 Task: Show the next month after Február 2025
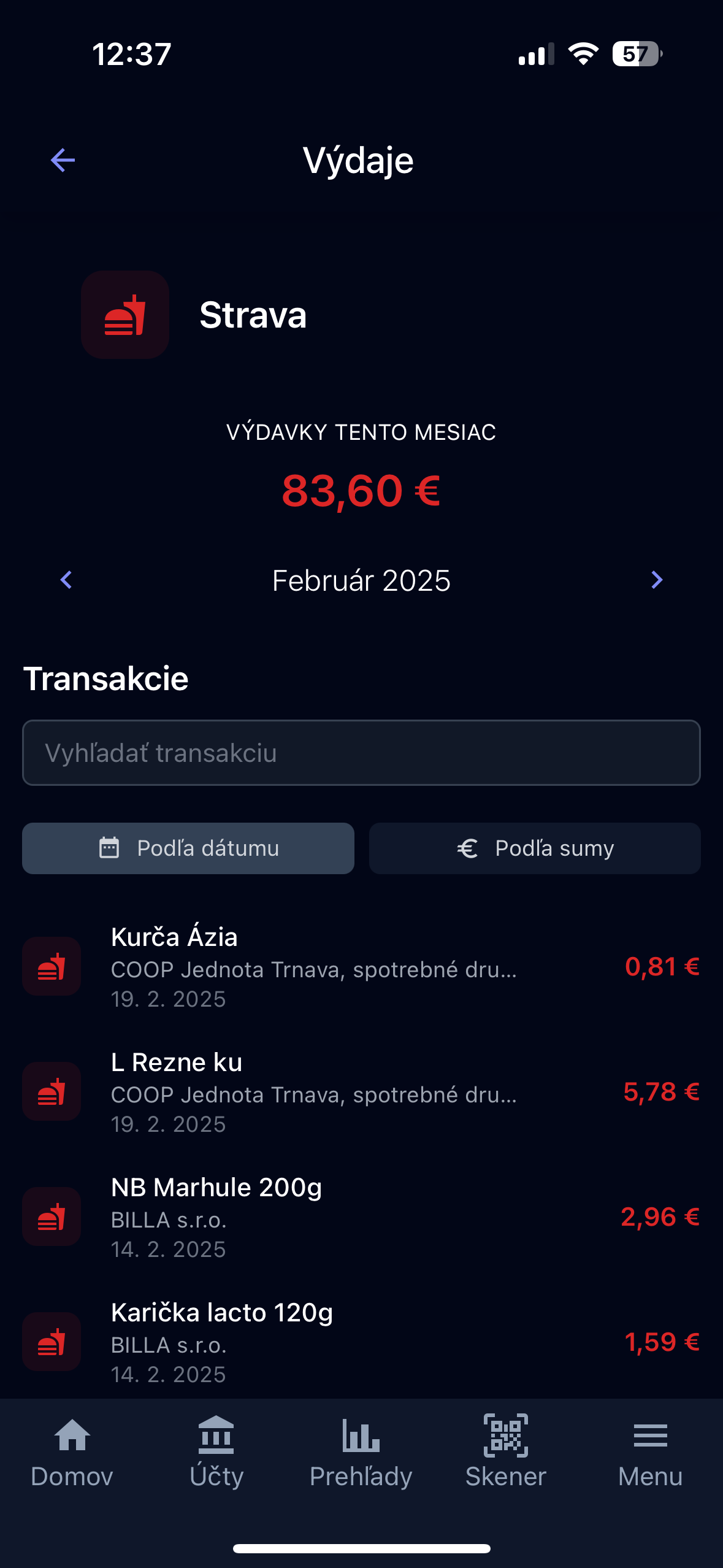coord(656,580)
